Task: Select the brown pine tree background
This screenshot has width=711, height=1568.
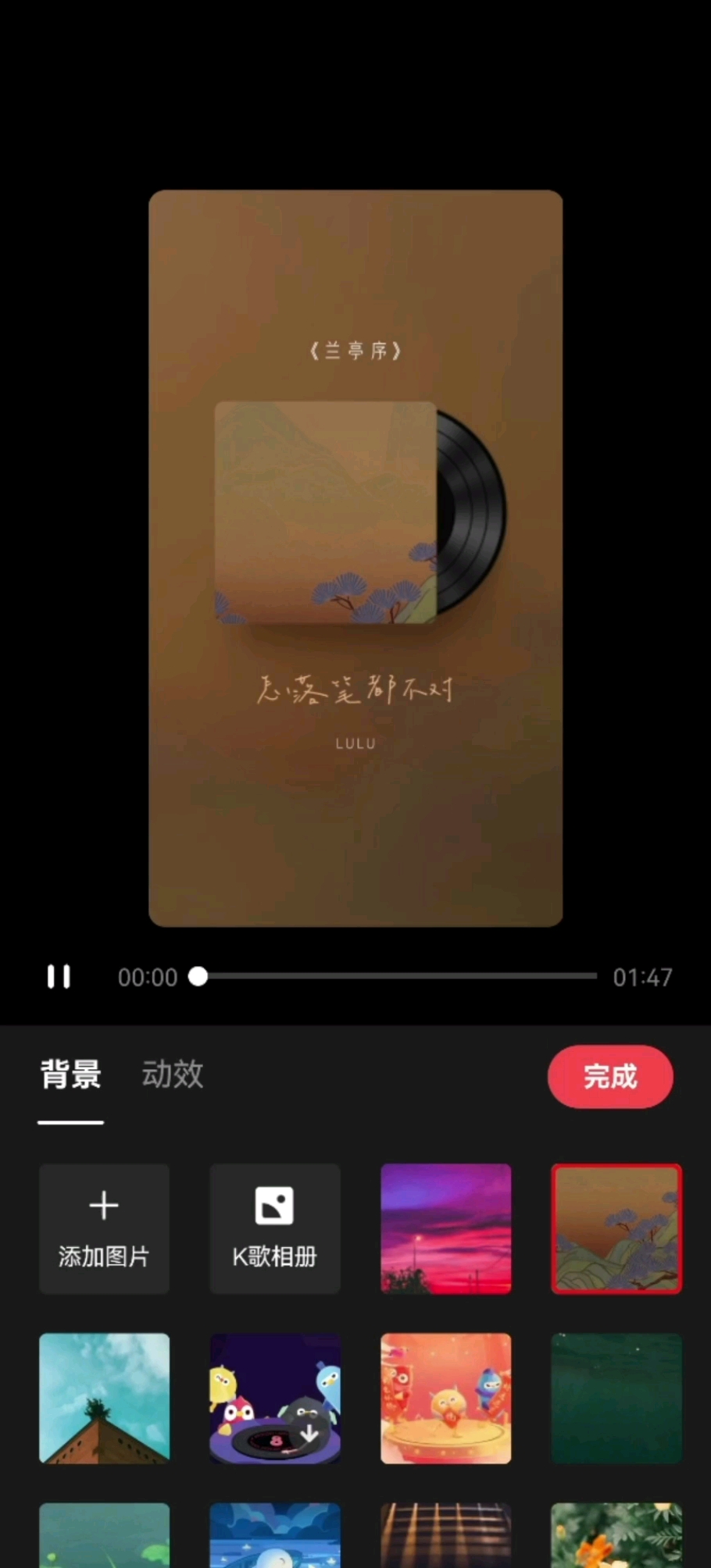Action: coord(616,1228)
